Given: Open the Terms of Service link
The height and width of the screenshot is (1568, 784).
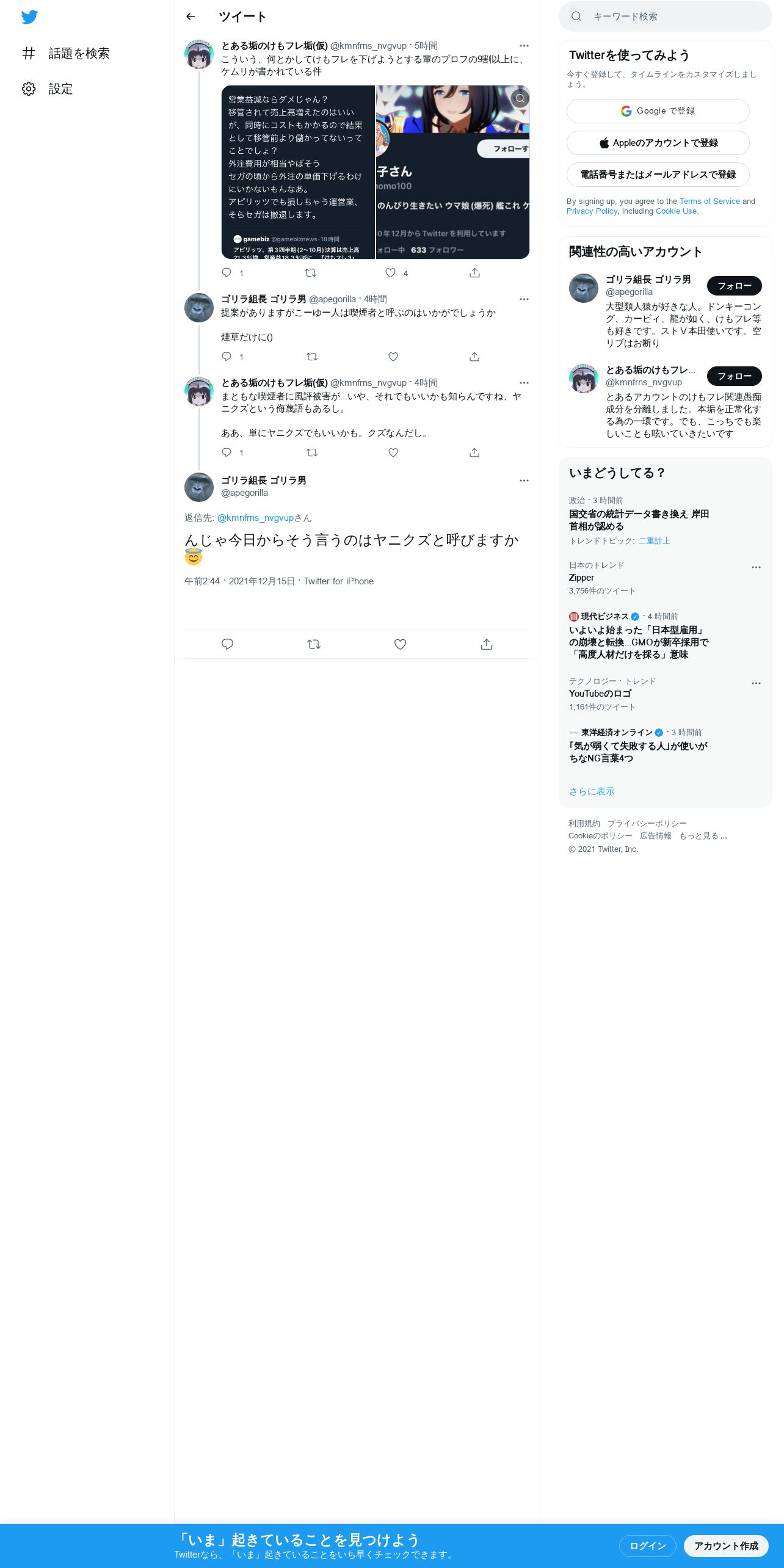Looking at the screenshot, I should click(710, 201).
